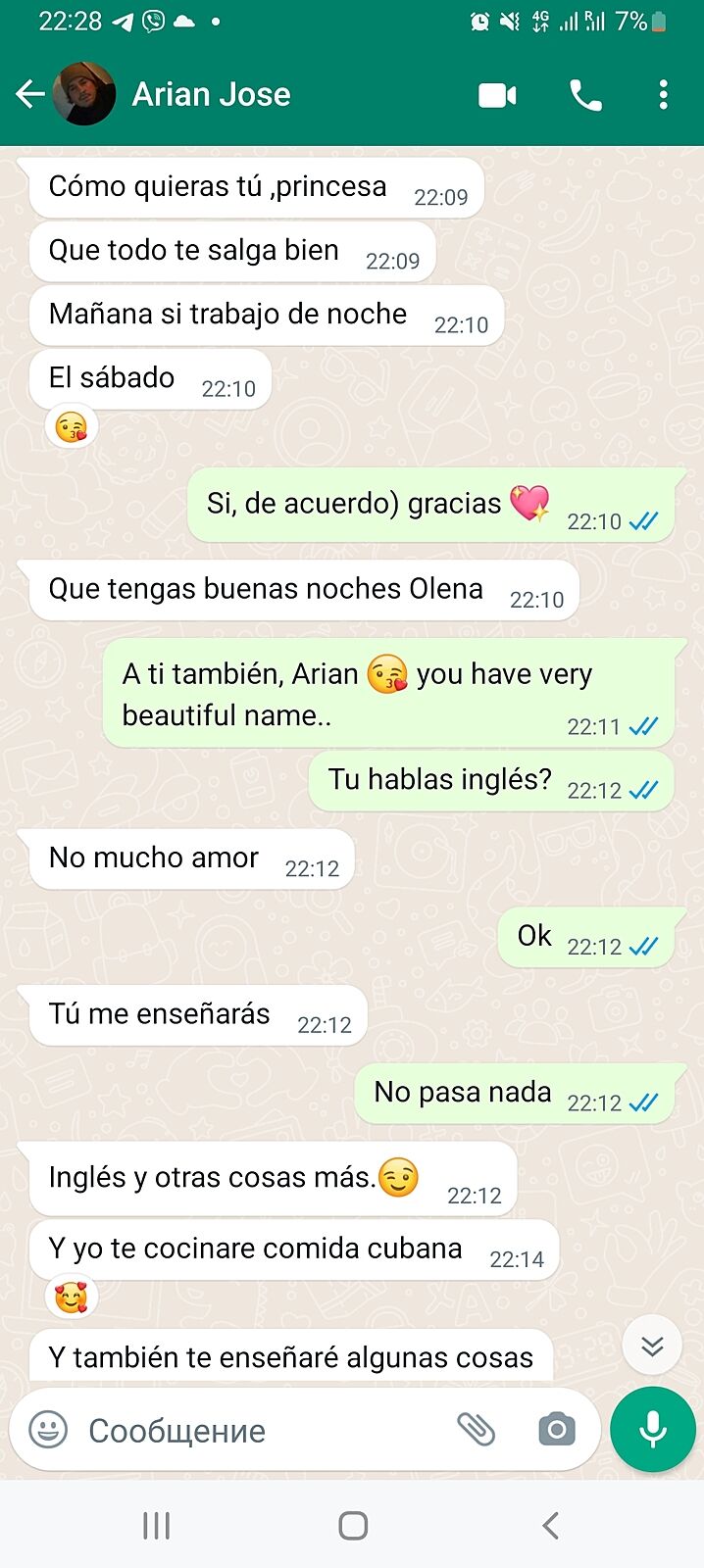704x1568 pixels.
Task: Start a voice call with Arian Jose
Action: 585,95
